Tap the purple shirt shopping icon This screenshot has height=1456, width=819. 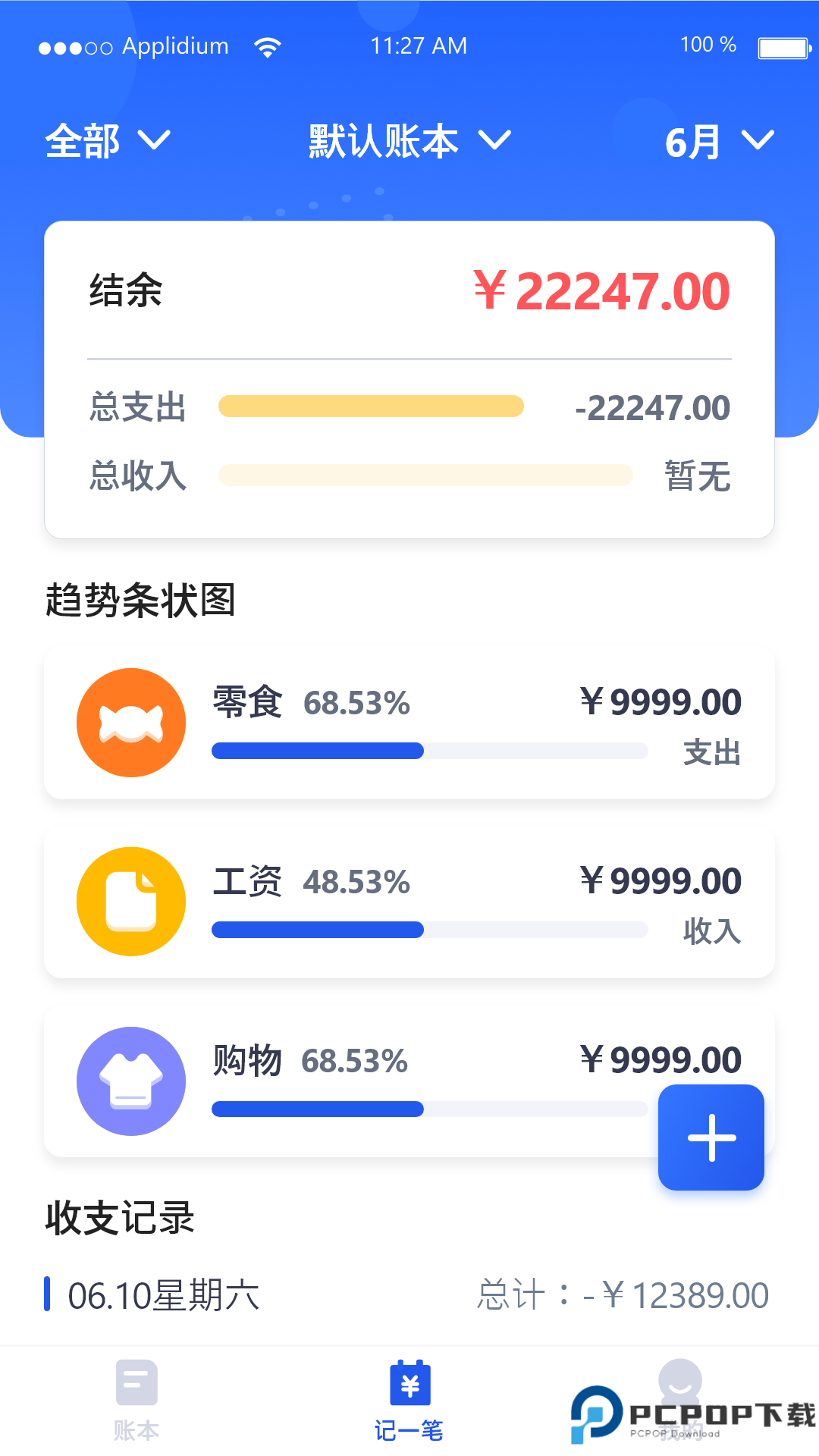click(130, 1081)
